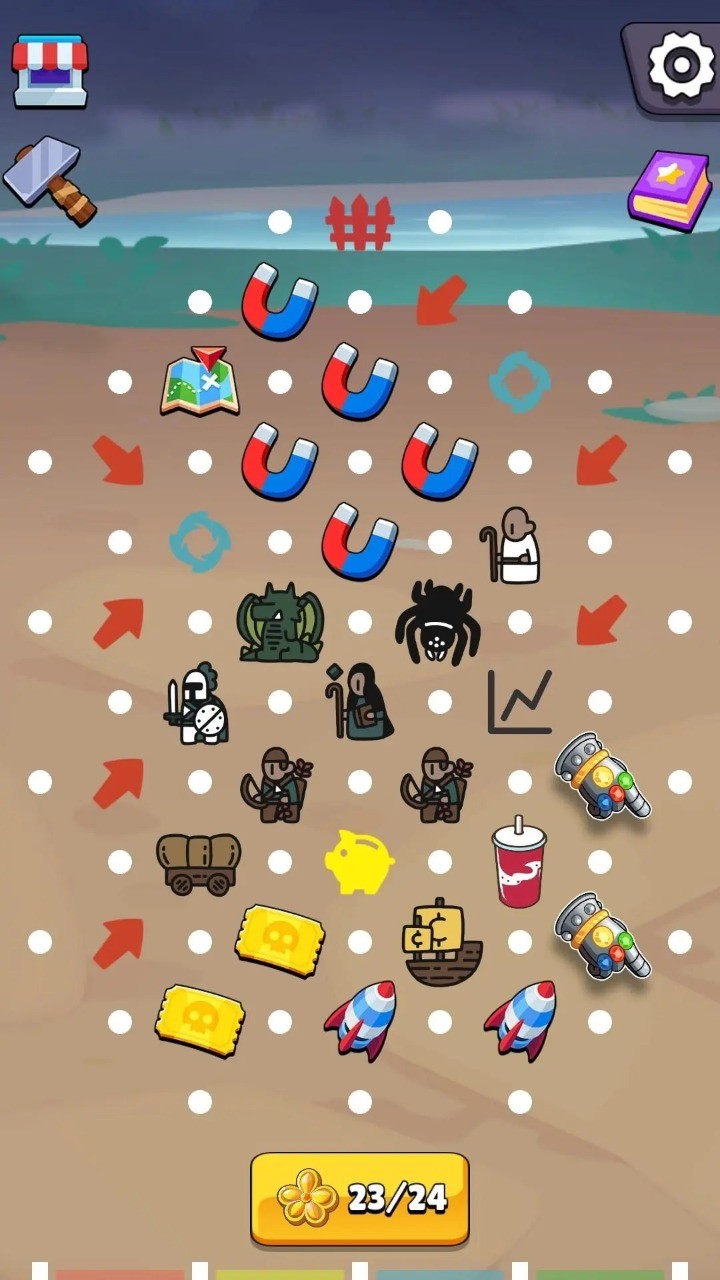The image size is (720, 1280).
Task: Open the settings gear
Action: coord(681,64)
